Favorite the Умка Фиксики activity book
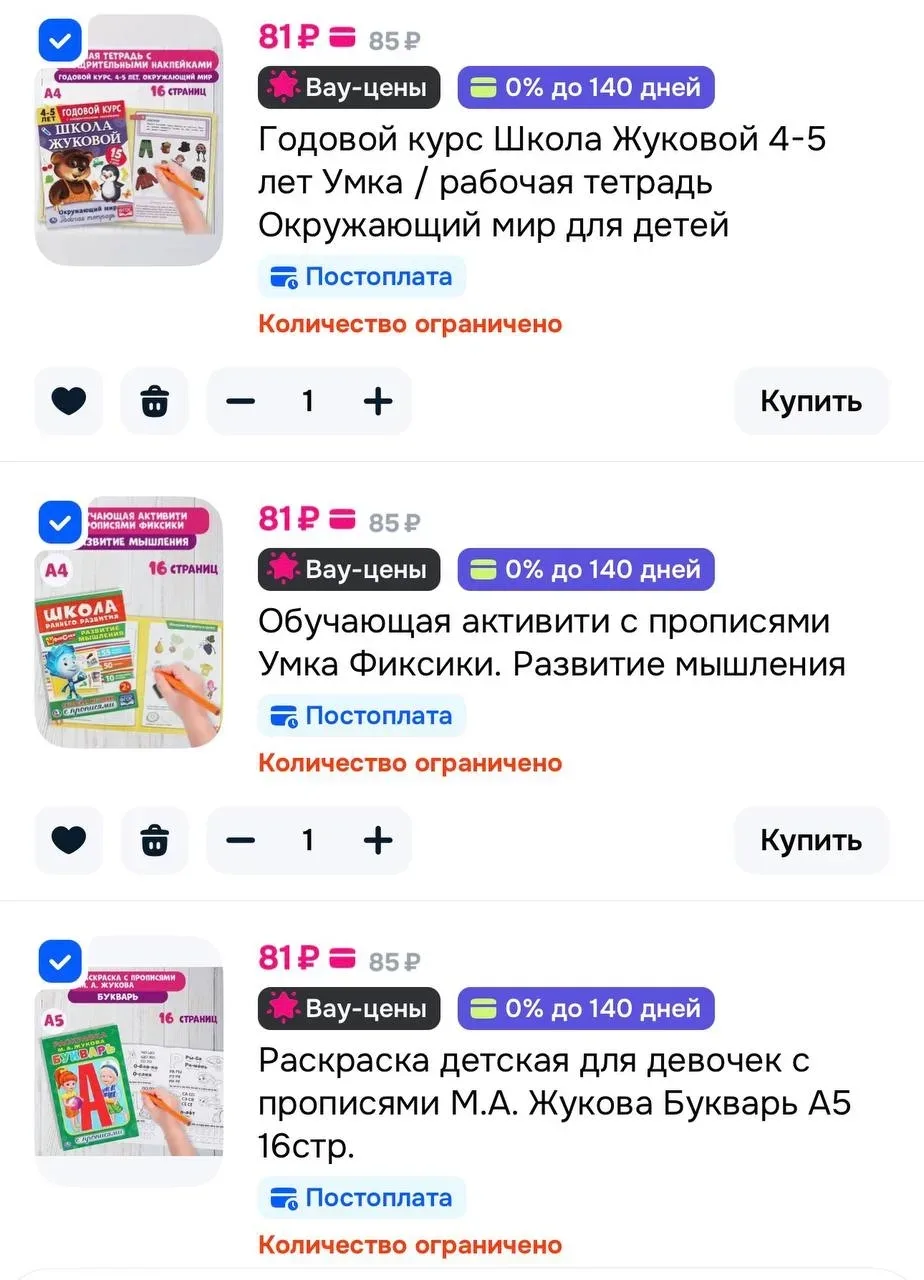This screenshot has height=1280, width=924. pyautogui.click(x=69, y=841)
